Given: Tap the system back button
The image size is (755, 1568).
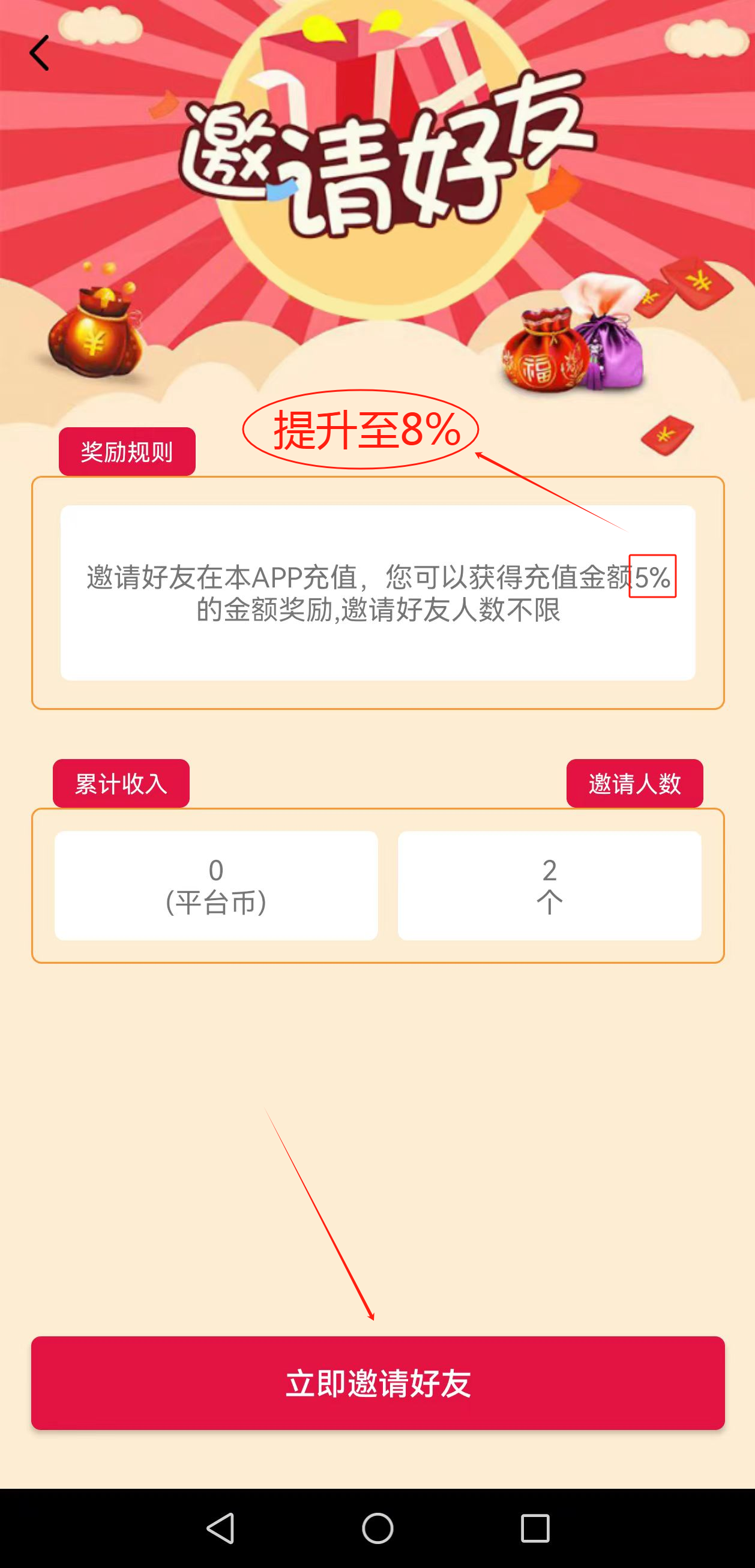Looking at the screenshot, I should pos(220,1528).
